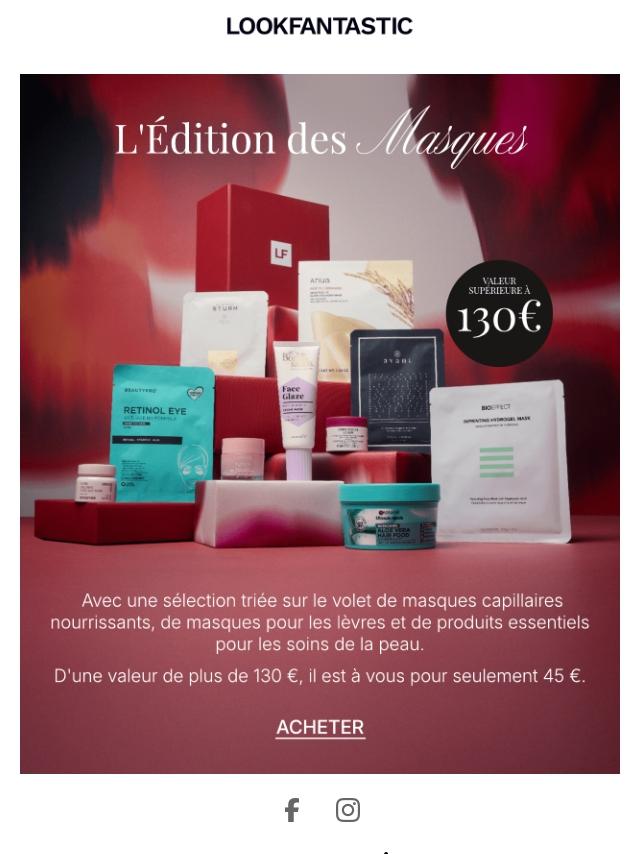Tap the ACHETER link
Image resolution: width=640 pixels, height=854 pixels.
point(320,727)
